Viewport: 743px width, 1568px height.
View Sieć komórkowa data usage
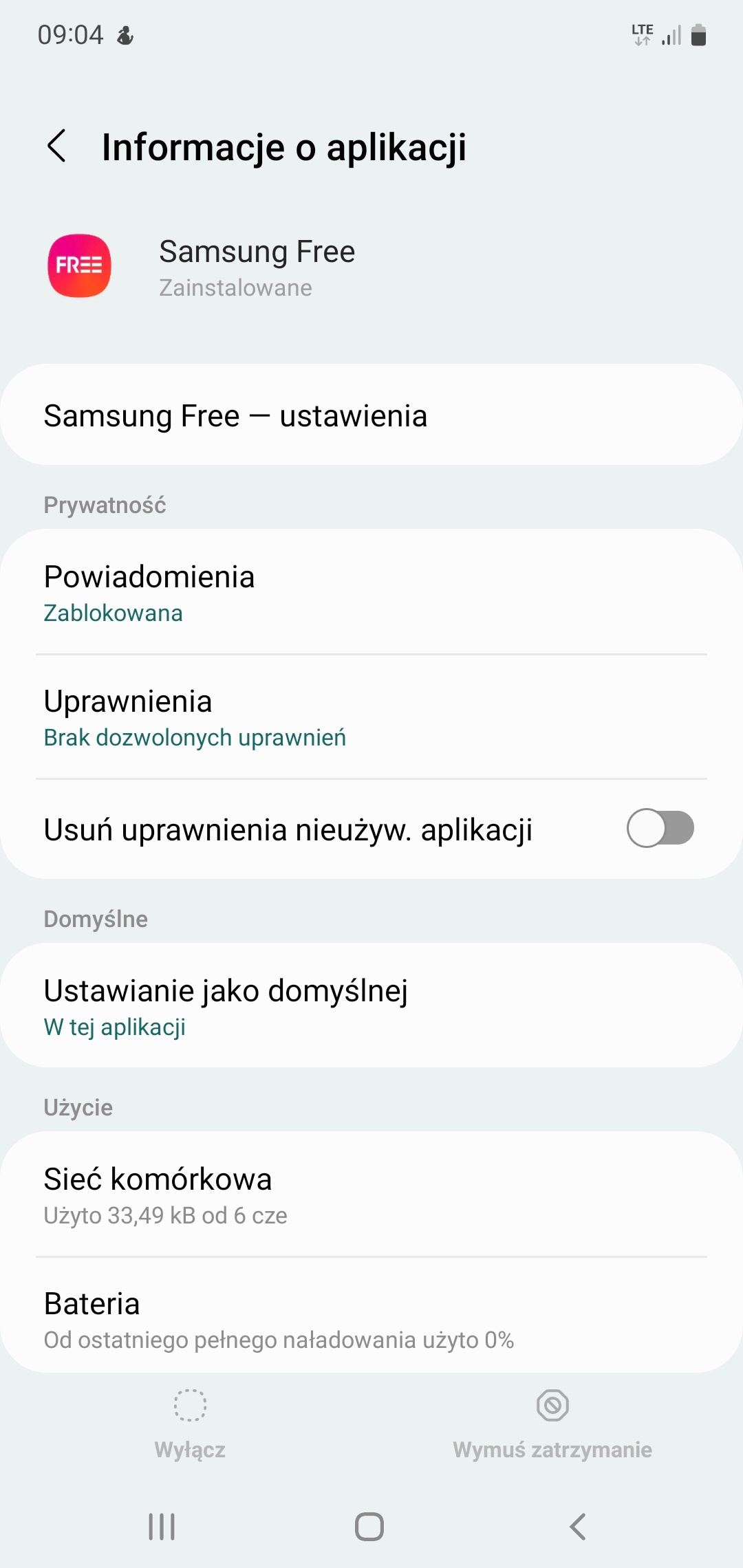[371, 1195]
